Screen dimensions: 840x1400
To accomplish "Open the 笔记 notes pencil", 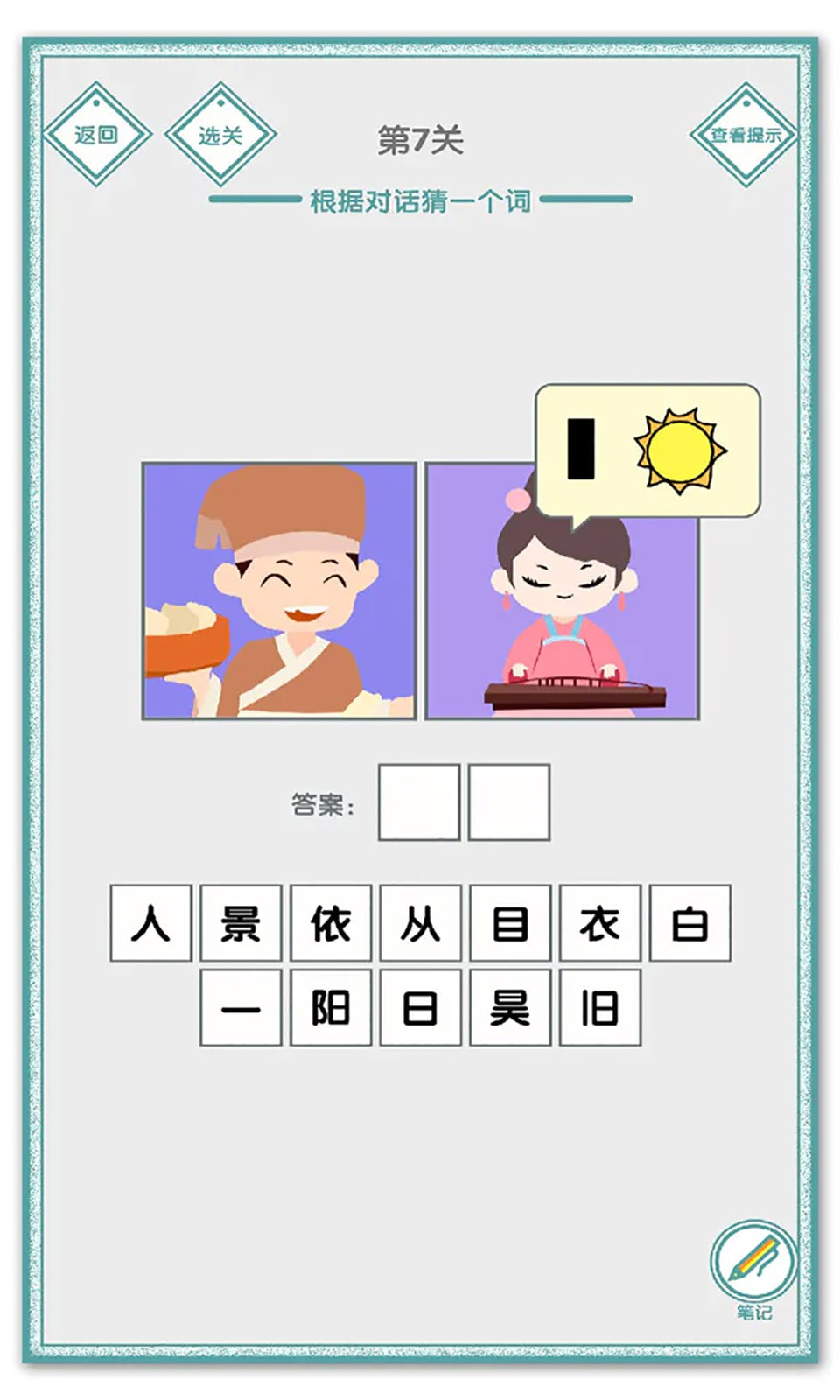I will point(752,1261).
